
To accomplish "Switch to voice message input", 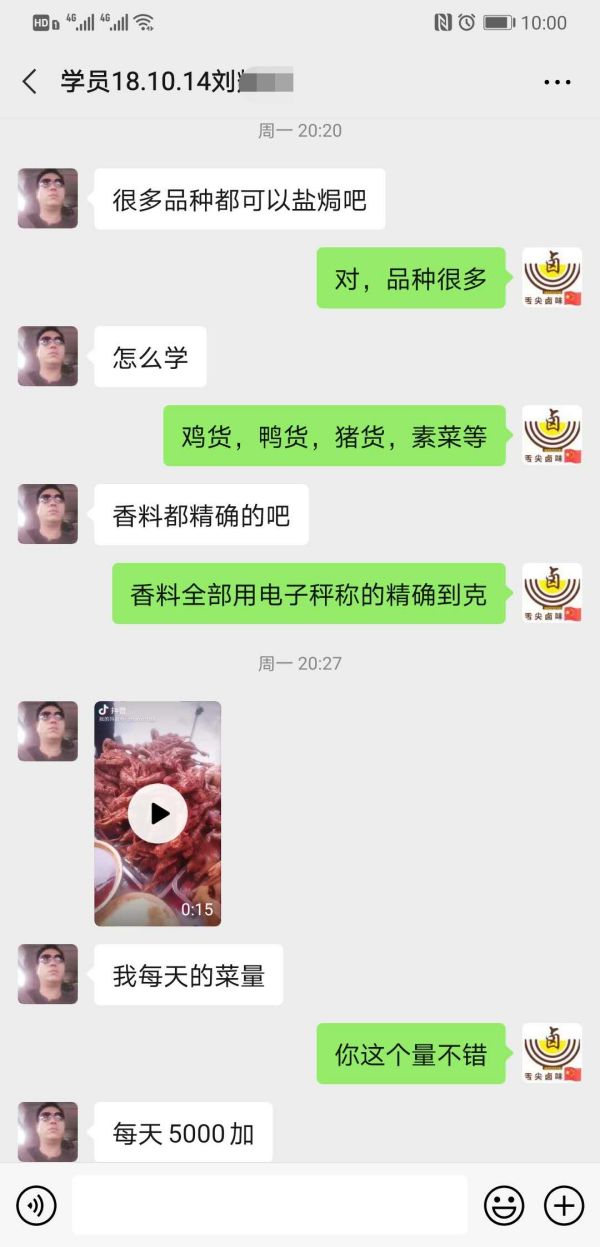I will 37,1205.
